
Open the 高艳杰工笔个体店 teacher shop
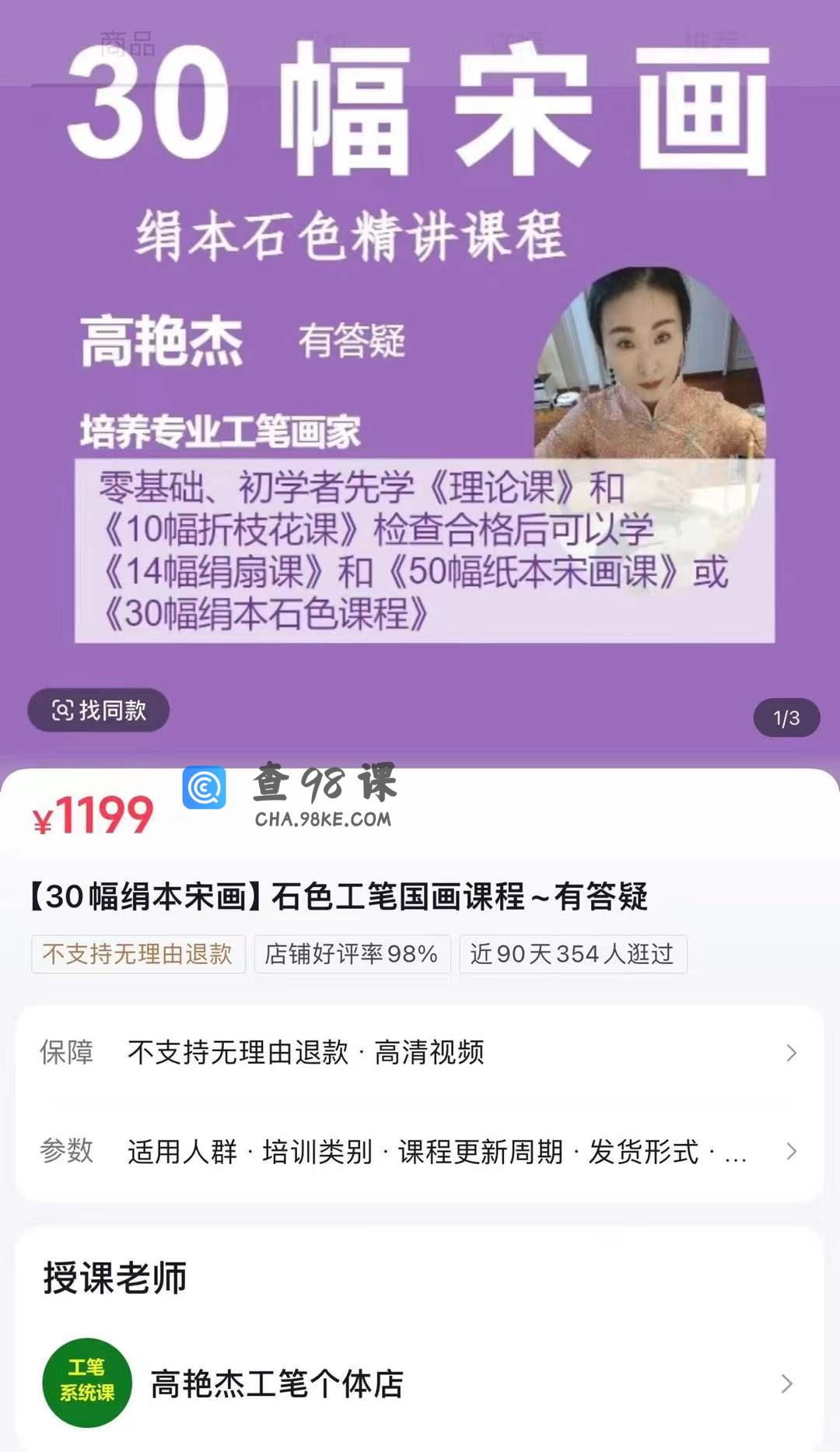pyautogui.click(x=420, y=1384)
